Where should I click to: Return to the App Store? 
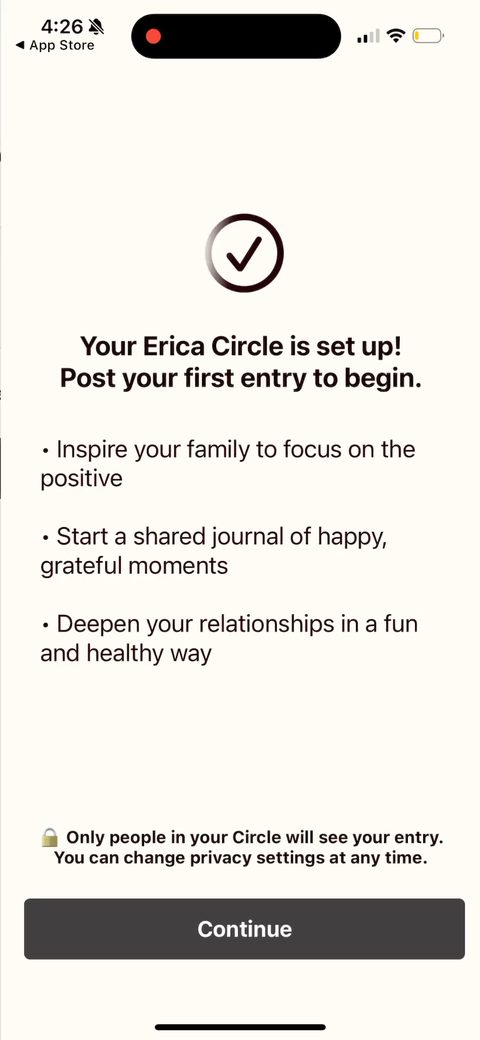click(x=54, y=46)
